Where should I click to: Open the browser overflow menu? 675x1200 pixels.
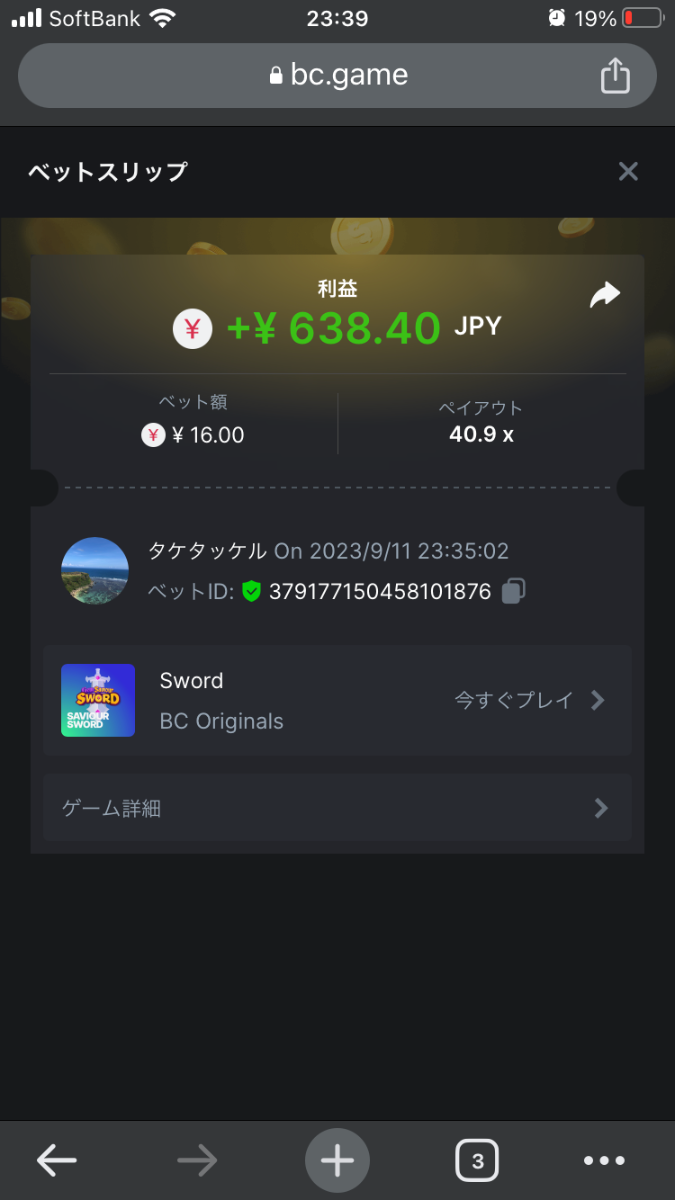click(x=604, y=1160)
